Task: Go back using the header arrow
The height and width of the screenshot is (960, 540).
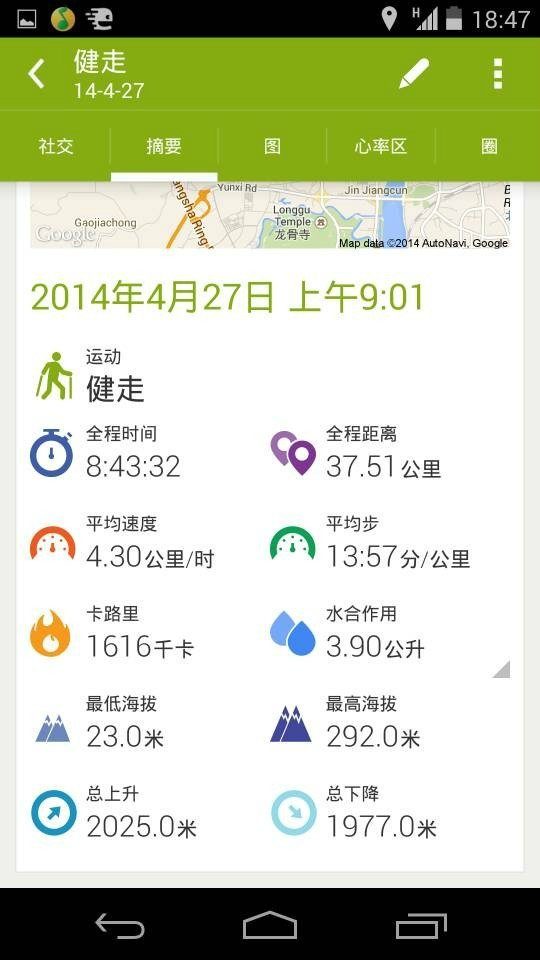Action: coord(37,74)
